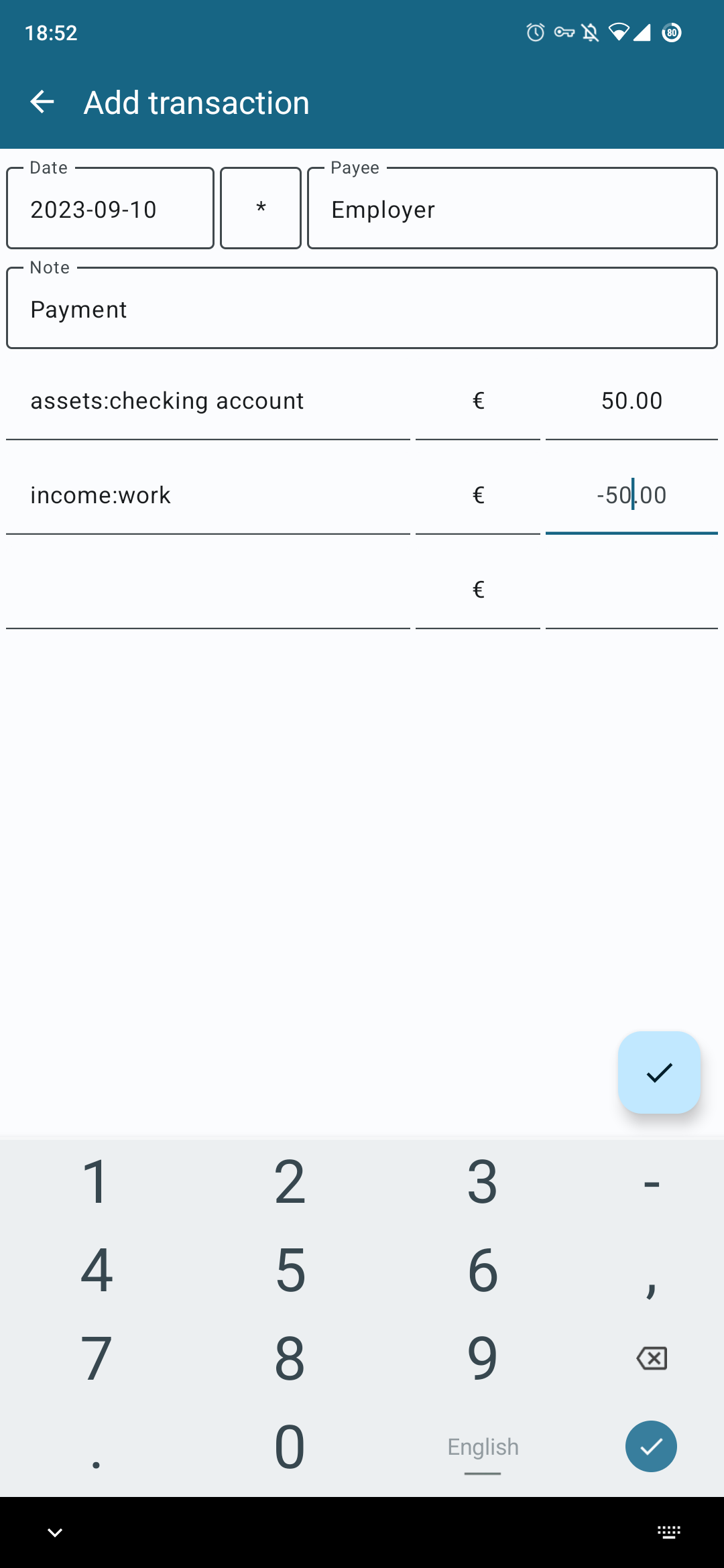Toggle the transaction status asterisk field

coord(260,208)
